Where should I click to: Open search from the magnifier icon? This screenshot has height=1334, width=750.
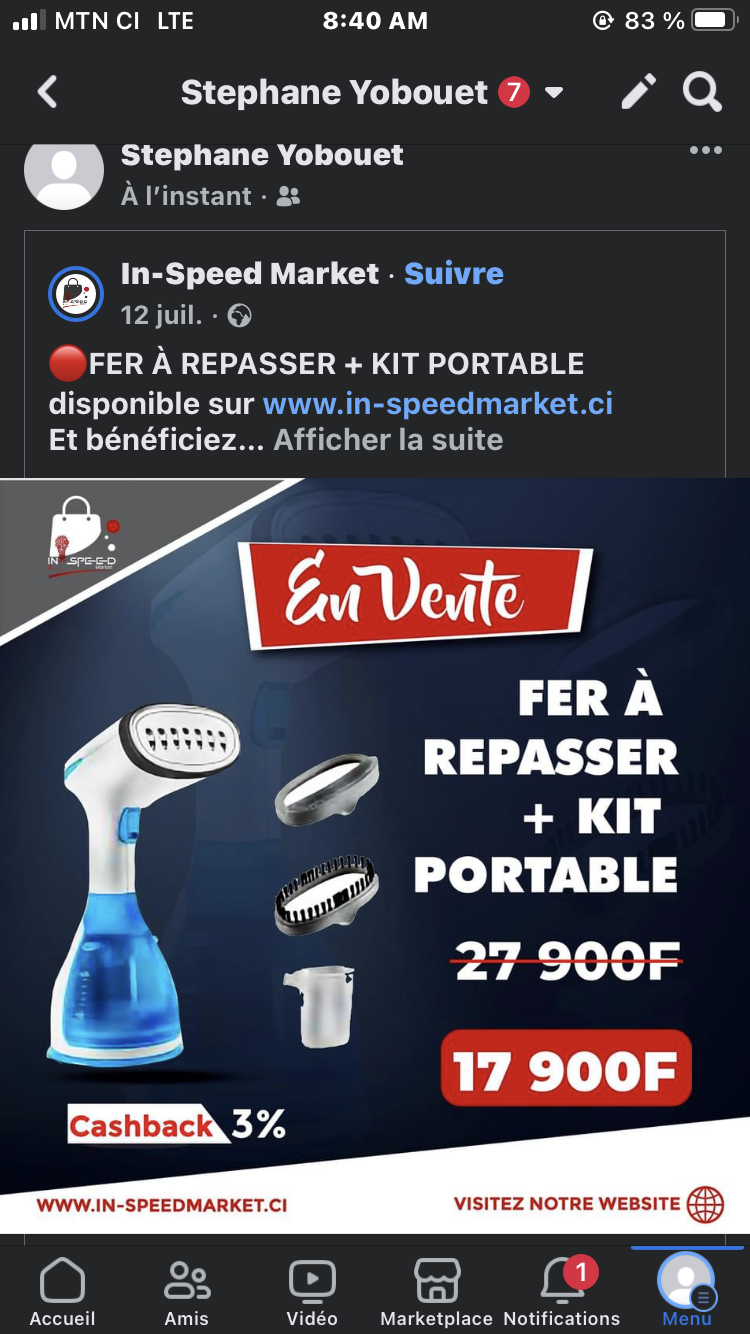click(x=702, y=93)
